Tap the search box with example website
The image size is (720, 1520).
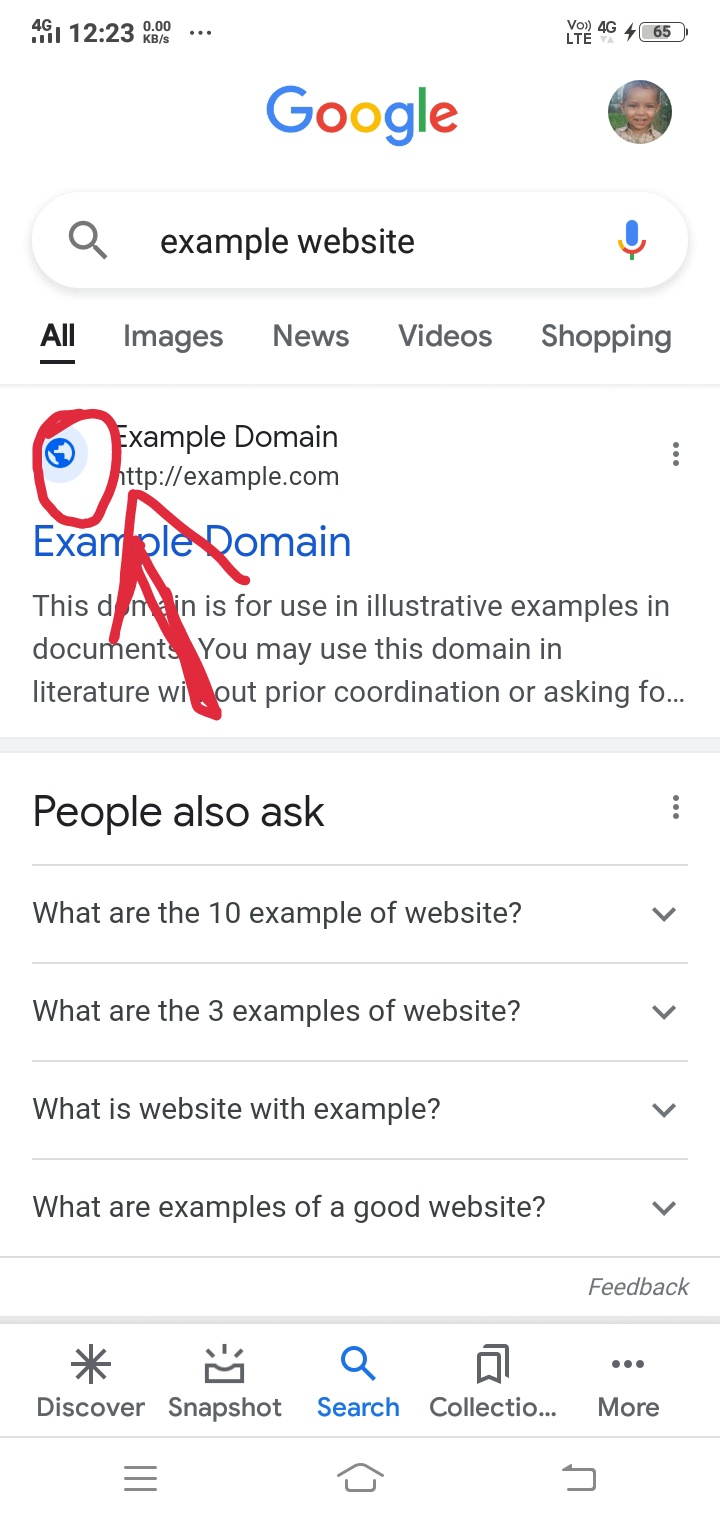pyautogui.click(x=360, y=241)
